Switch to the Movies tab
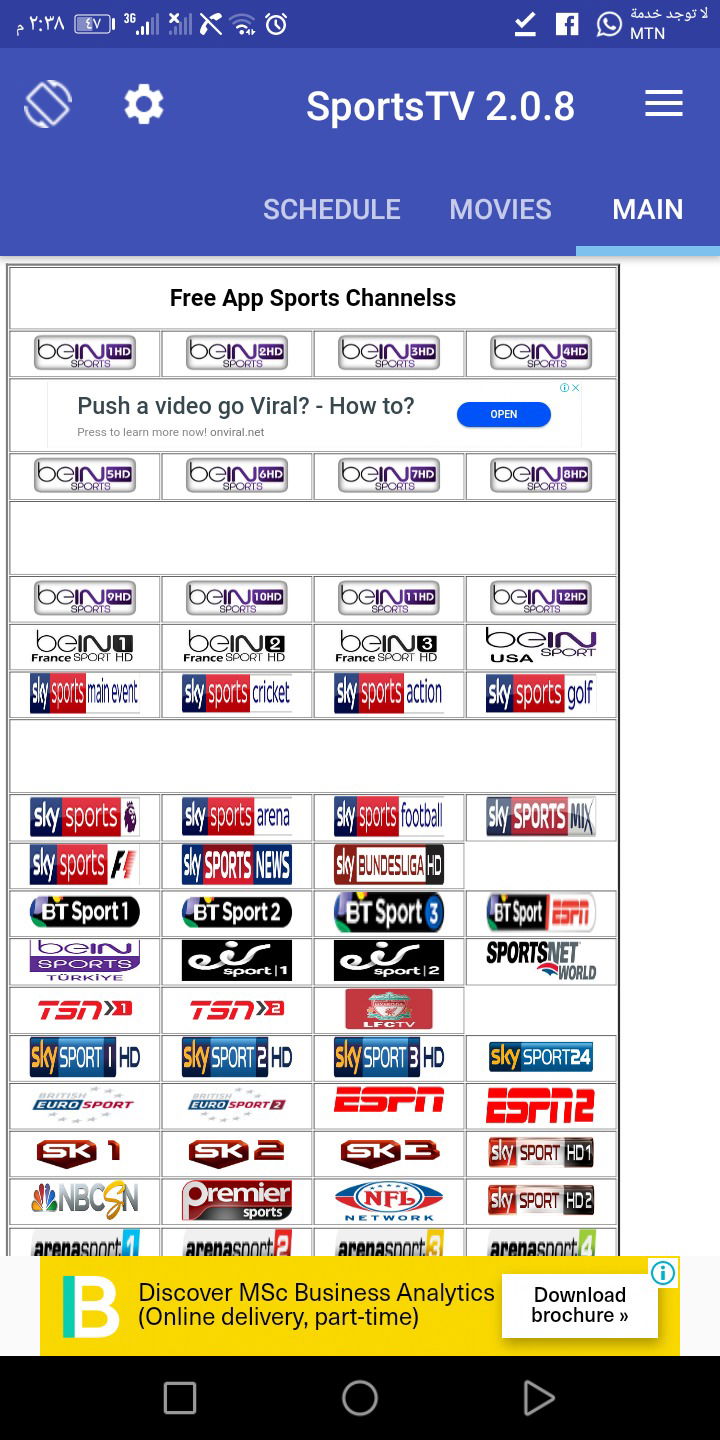The height and width of the screenshot is (1440, 720). point(500,209)
